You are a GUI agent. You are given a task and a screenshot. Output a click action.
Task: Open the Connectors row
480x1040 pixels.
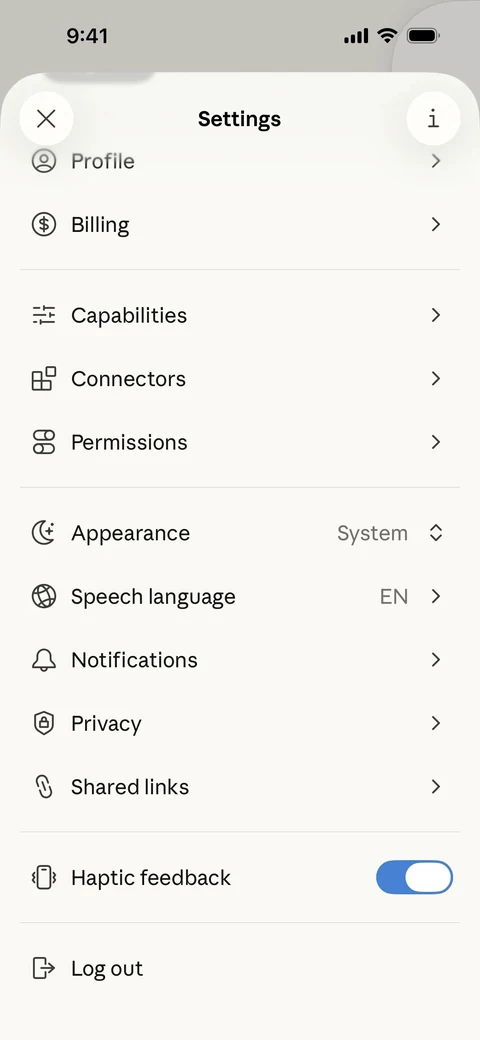point(240,379)
